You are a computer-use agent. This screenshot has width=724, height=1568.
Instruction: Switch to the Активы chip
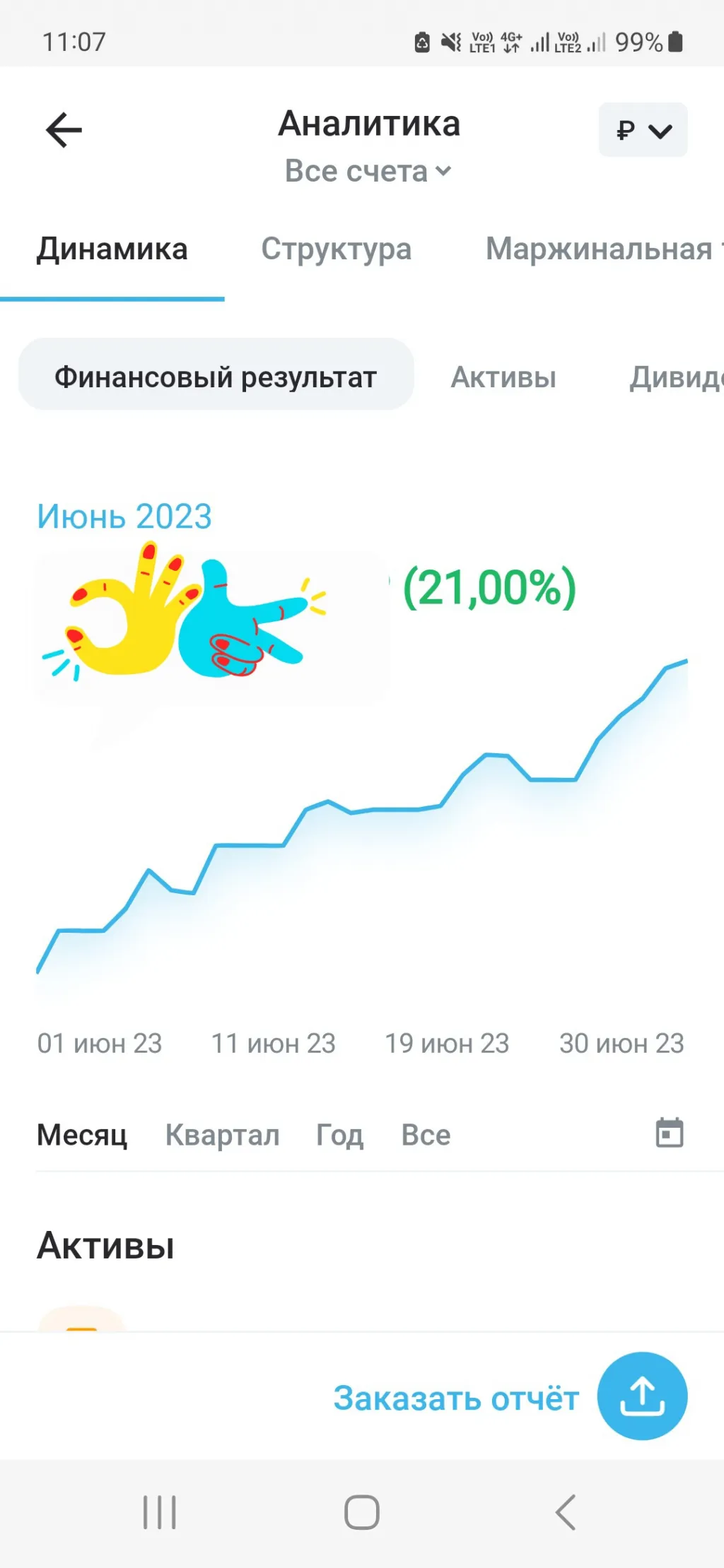pyautogui.click(x=503, y=377)
